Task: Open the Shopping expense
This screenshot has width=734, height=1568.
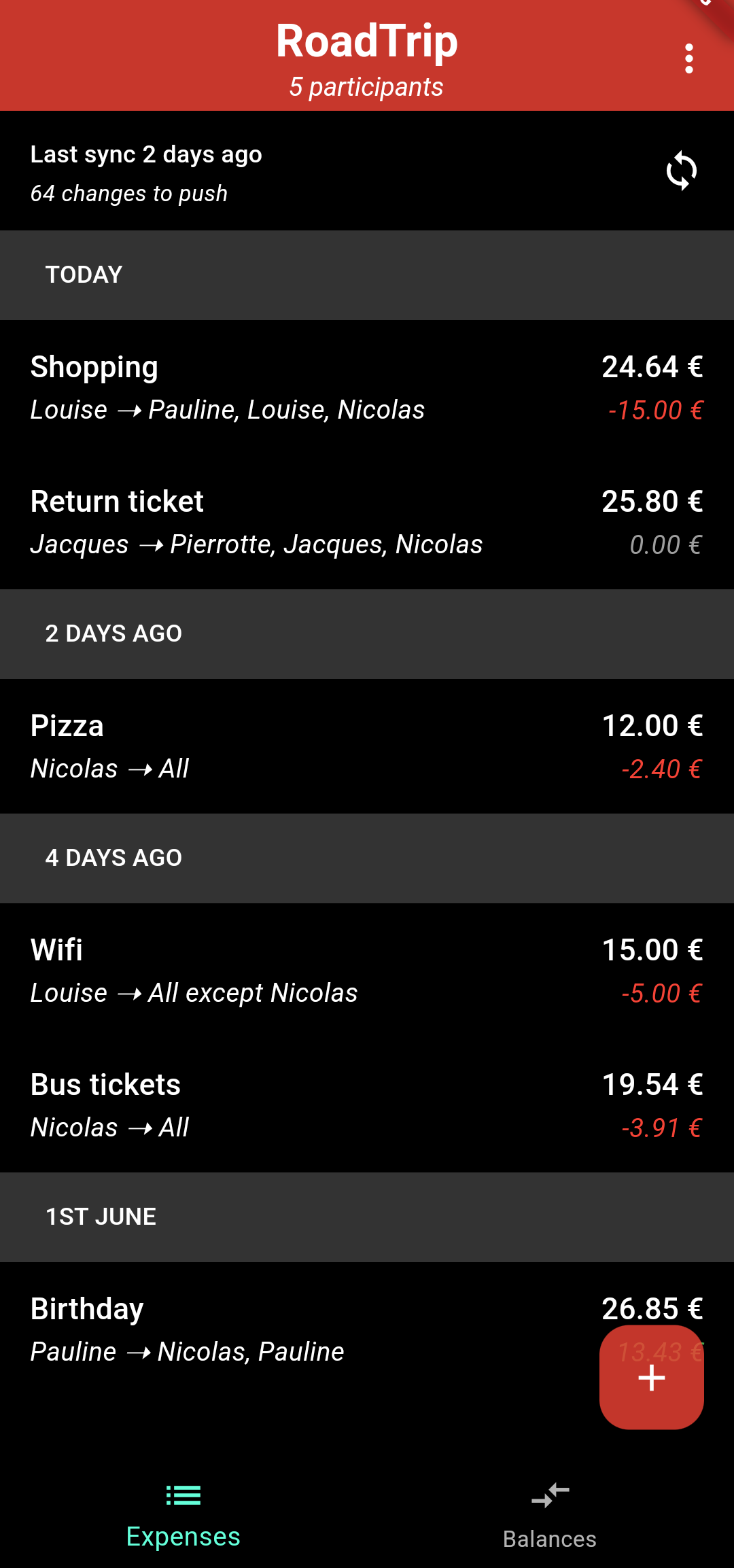Action: [x=367, y=387]
